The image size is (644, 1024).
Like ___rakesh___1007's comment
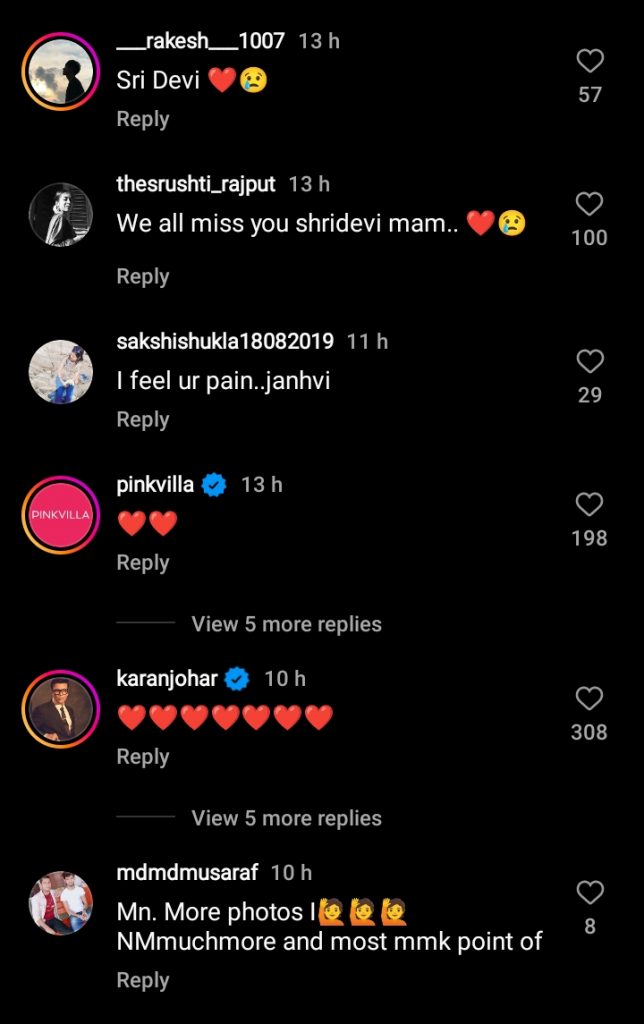click(590, 61)
